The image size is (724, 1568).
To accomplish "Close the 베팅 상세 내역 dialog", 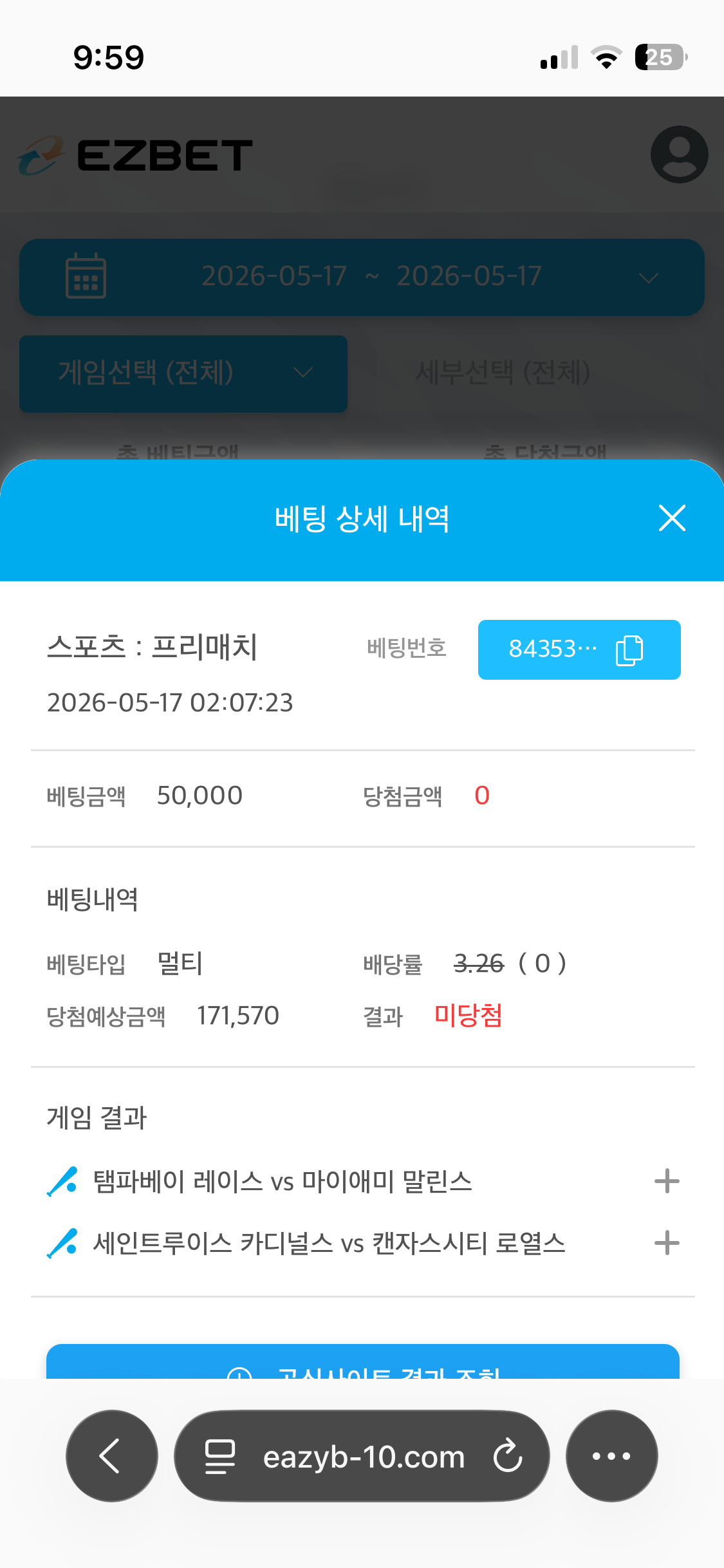I will pyautogui.click(x=672, y=518).
